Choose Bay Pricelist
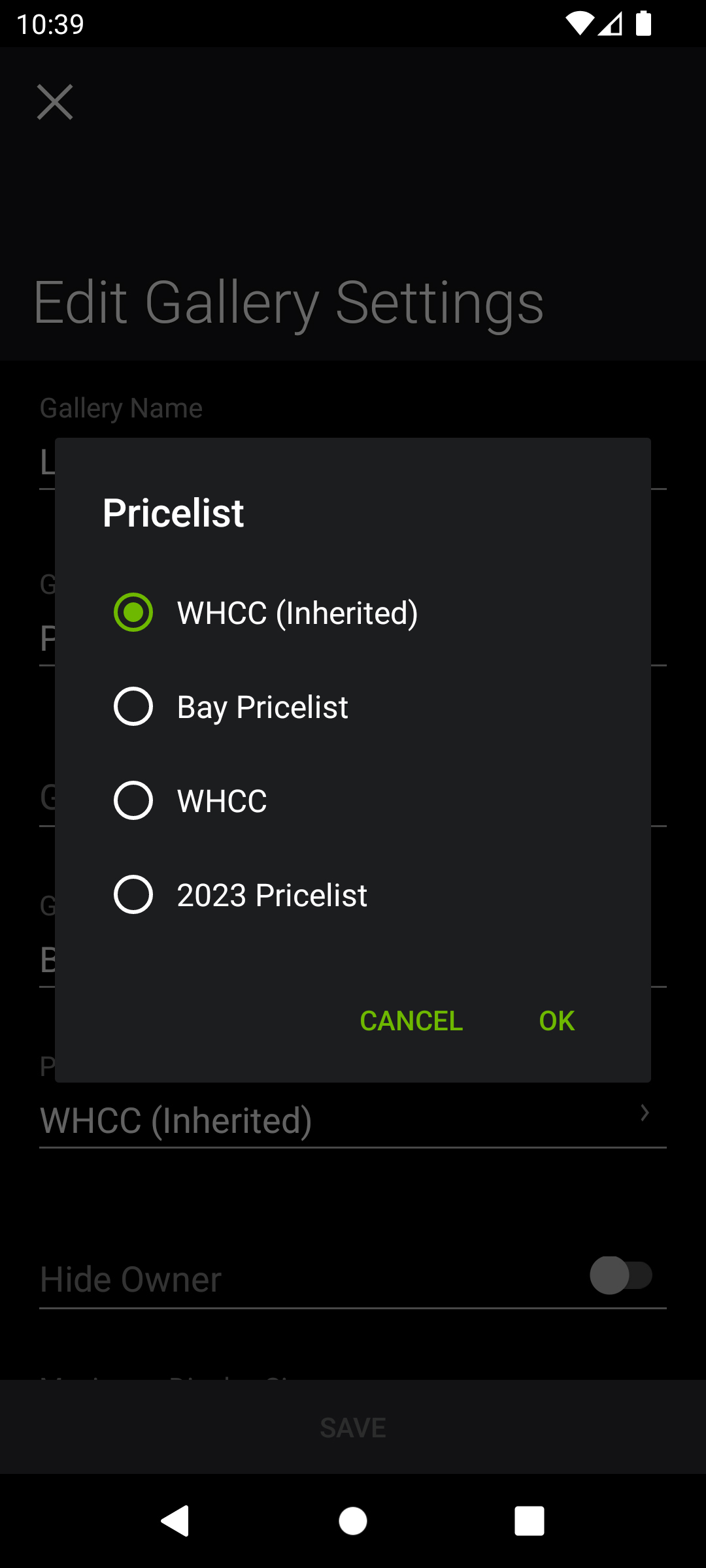Image resolution: width=706 pixels, height=1568 pixels. [353, 707]
